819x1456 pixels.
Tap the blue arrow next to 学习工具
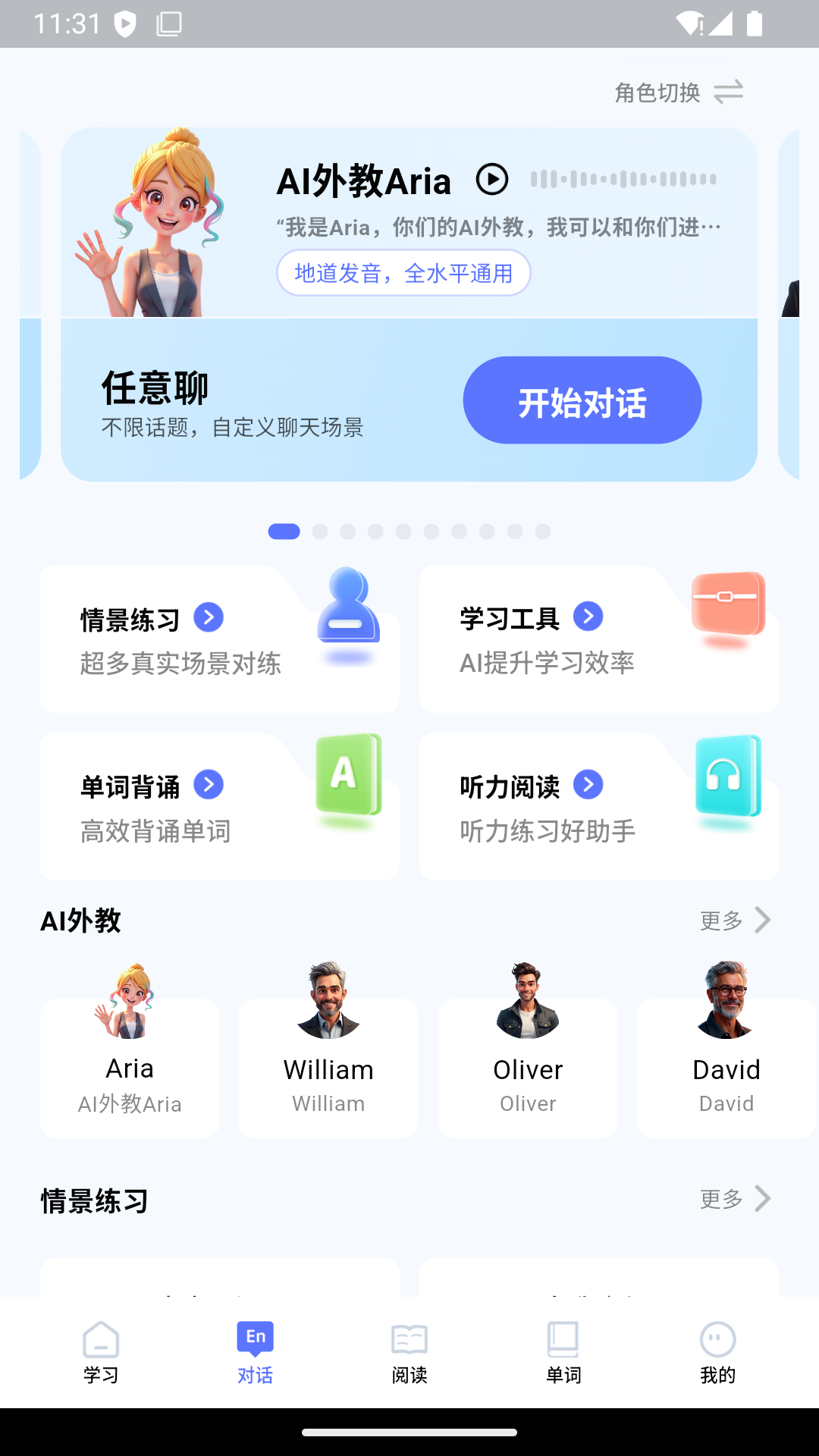click(x=587, y=617)
